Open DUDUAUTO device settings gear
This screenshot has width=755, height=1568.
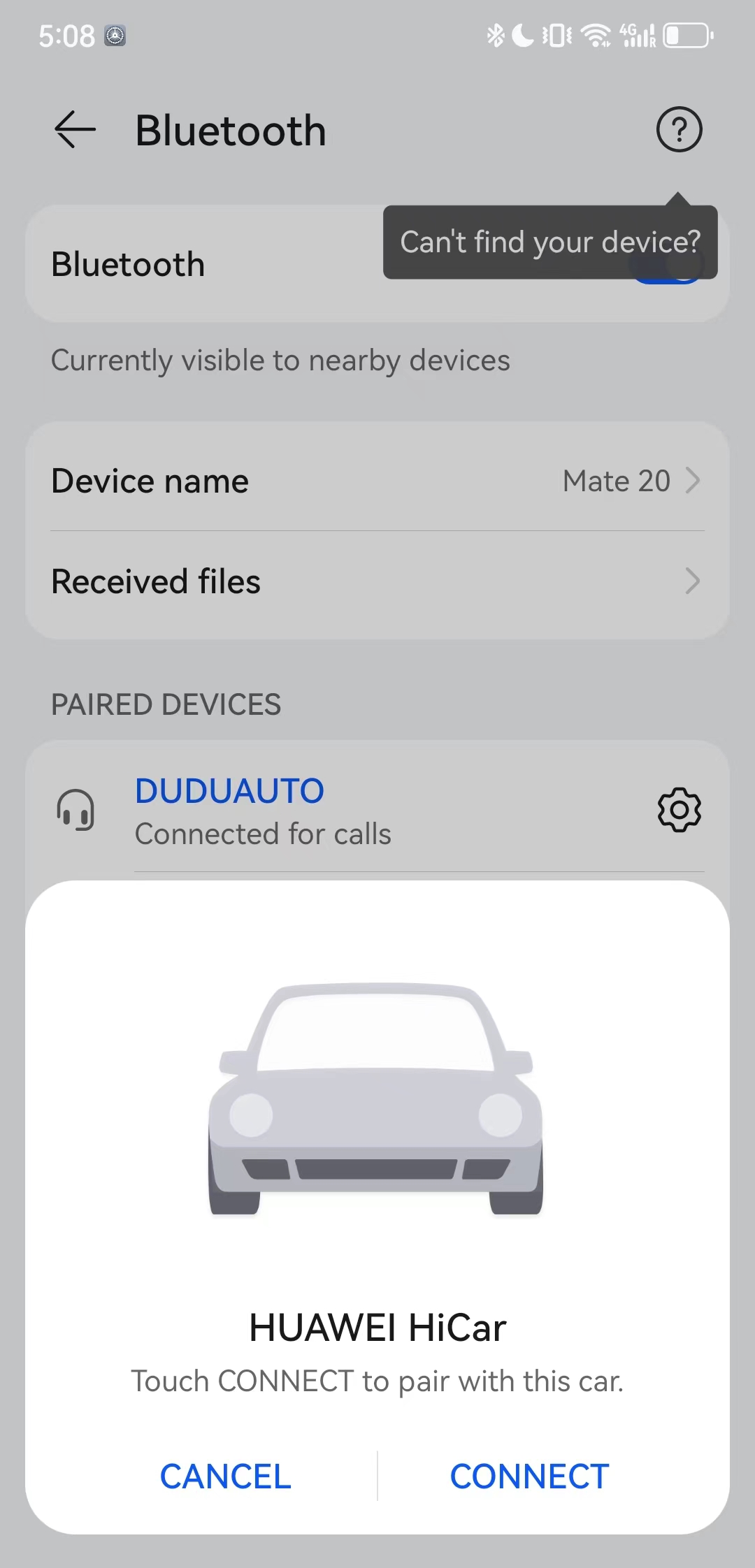679,810
